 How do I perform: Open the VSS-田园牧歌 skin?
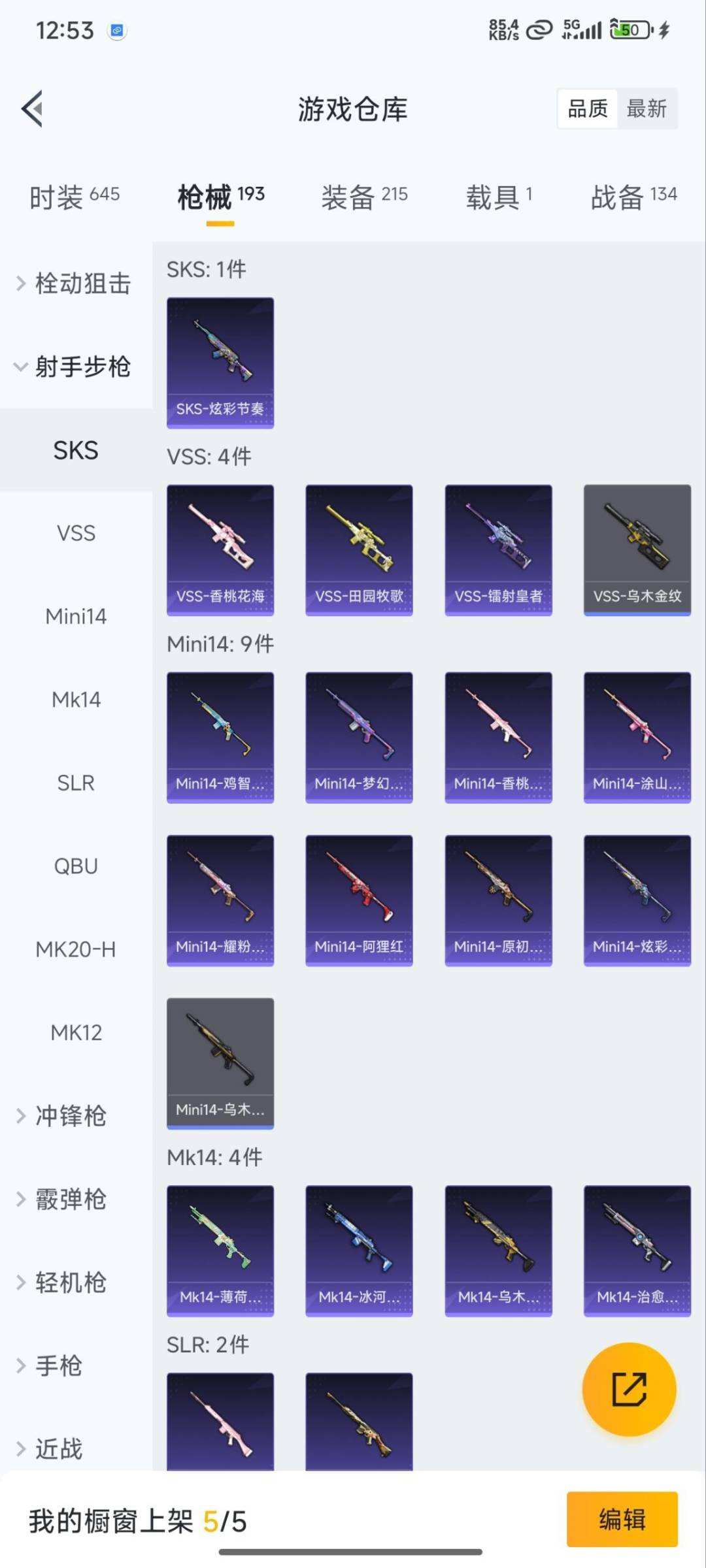(359, 550)
